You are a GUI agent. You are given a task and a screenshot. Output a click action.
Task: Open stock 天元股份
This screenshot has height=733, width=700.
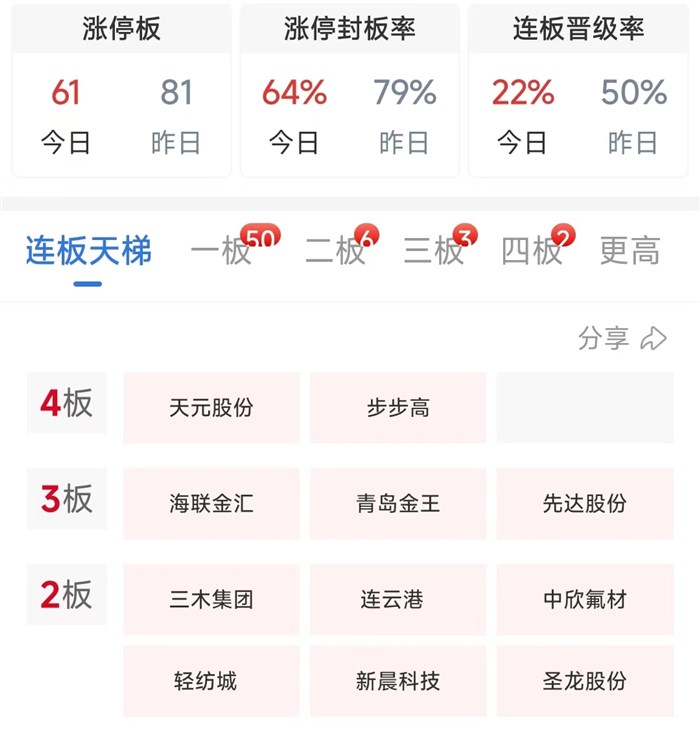(211, 407)
